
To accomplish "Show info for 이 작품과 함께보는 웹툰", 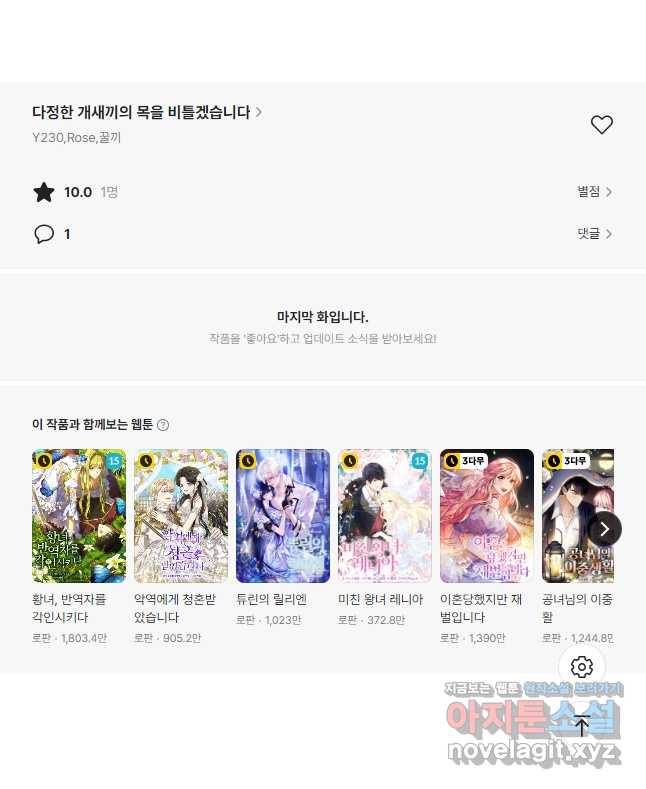I will [x=163, y=425].
